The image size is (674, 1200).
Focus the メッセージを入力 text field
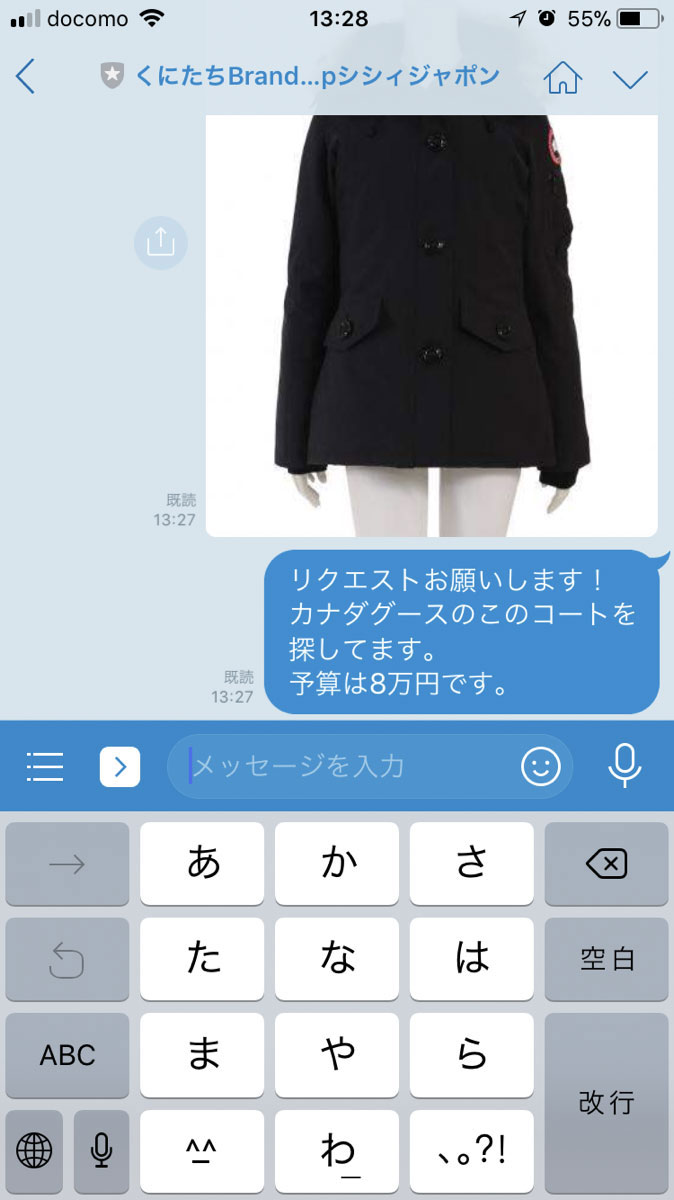pyautogui.click(x=350, y=767)
